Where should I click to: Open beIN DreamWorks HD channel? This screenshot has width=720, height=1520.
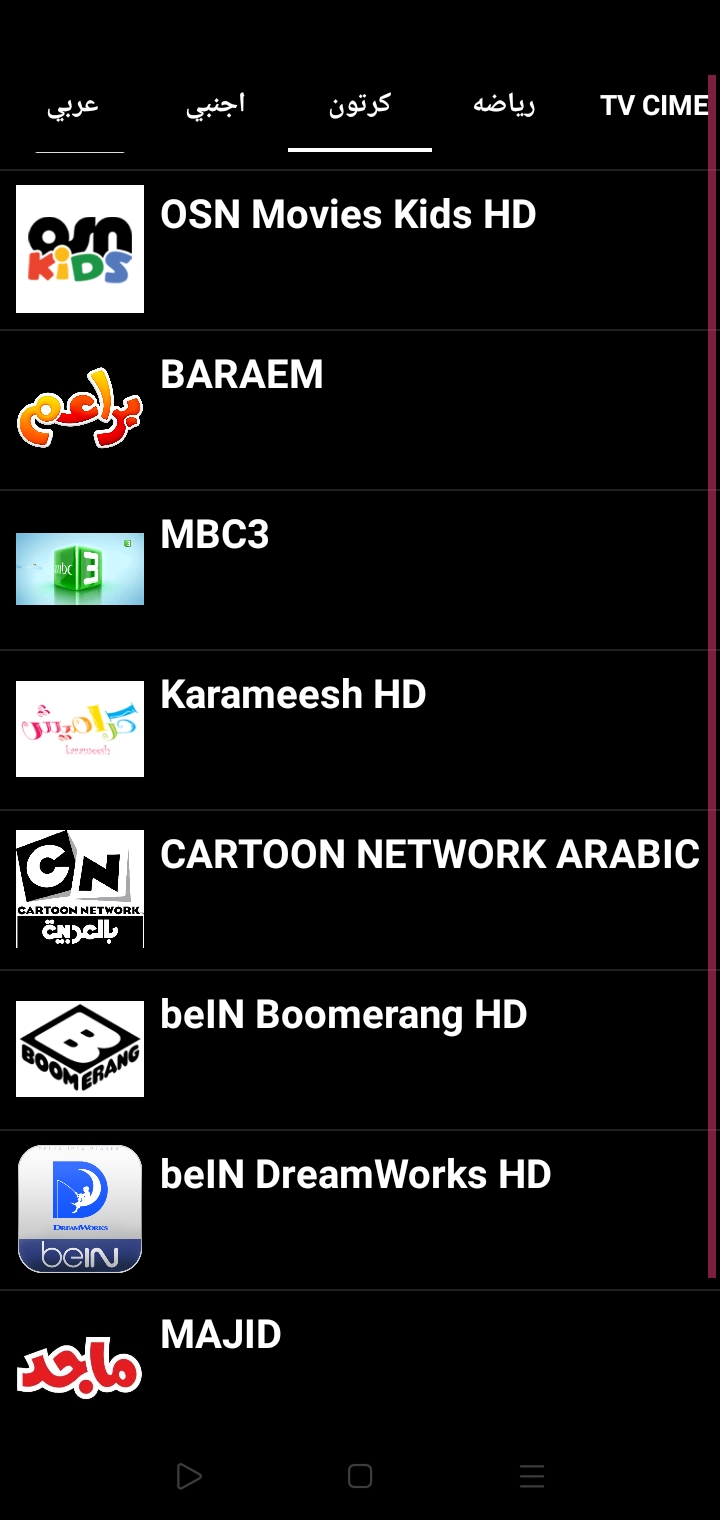click(x=360, y=1210)
